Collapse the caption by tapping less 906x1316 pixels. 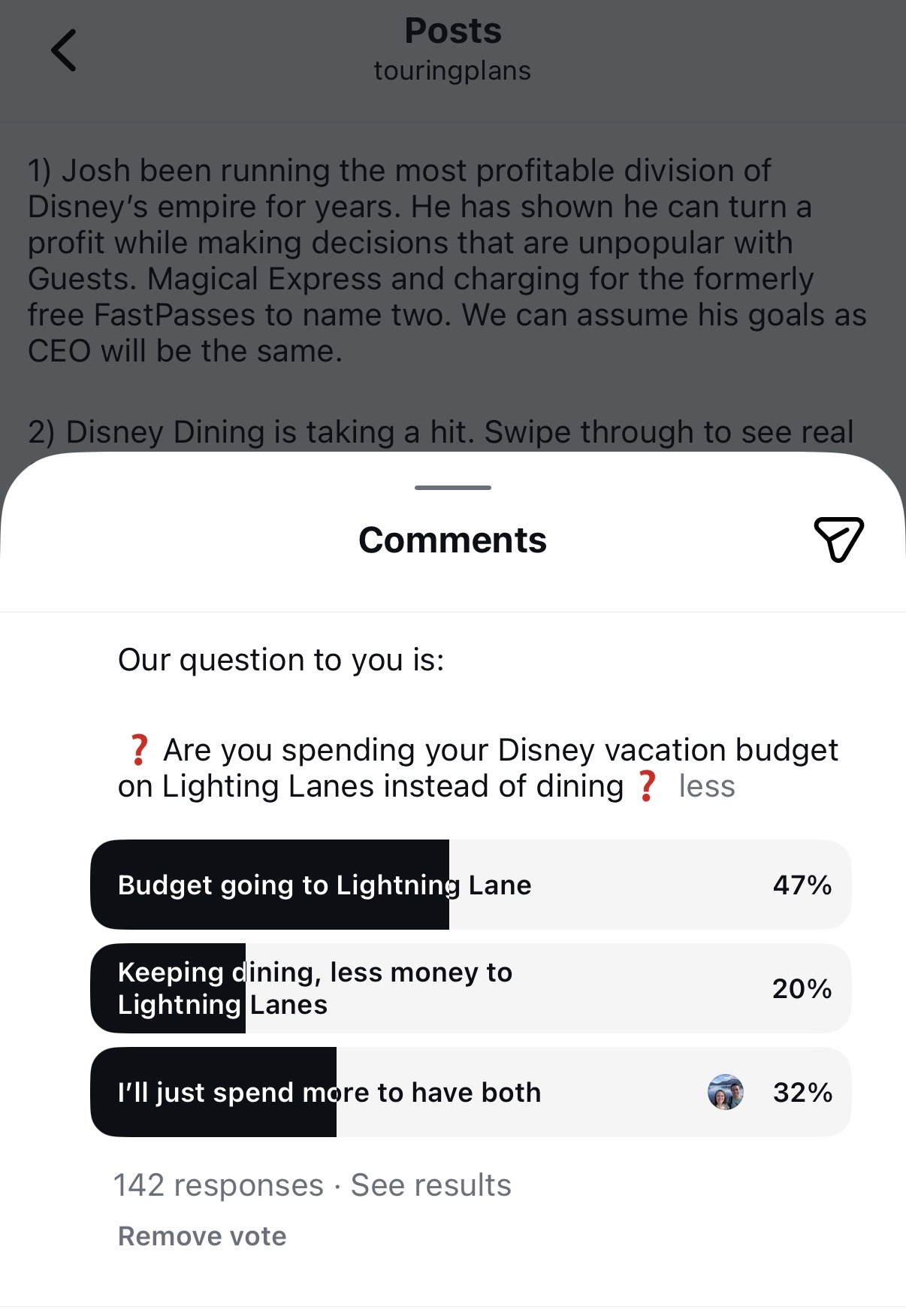tap(706, 786)
